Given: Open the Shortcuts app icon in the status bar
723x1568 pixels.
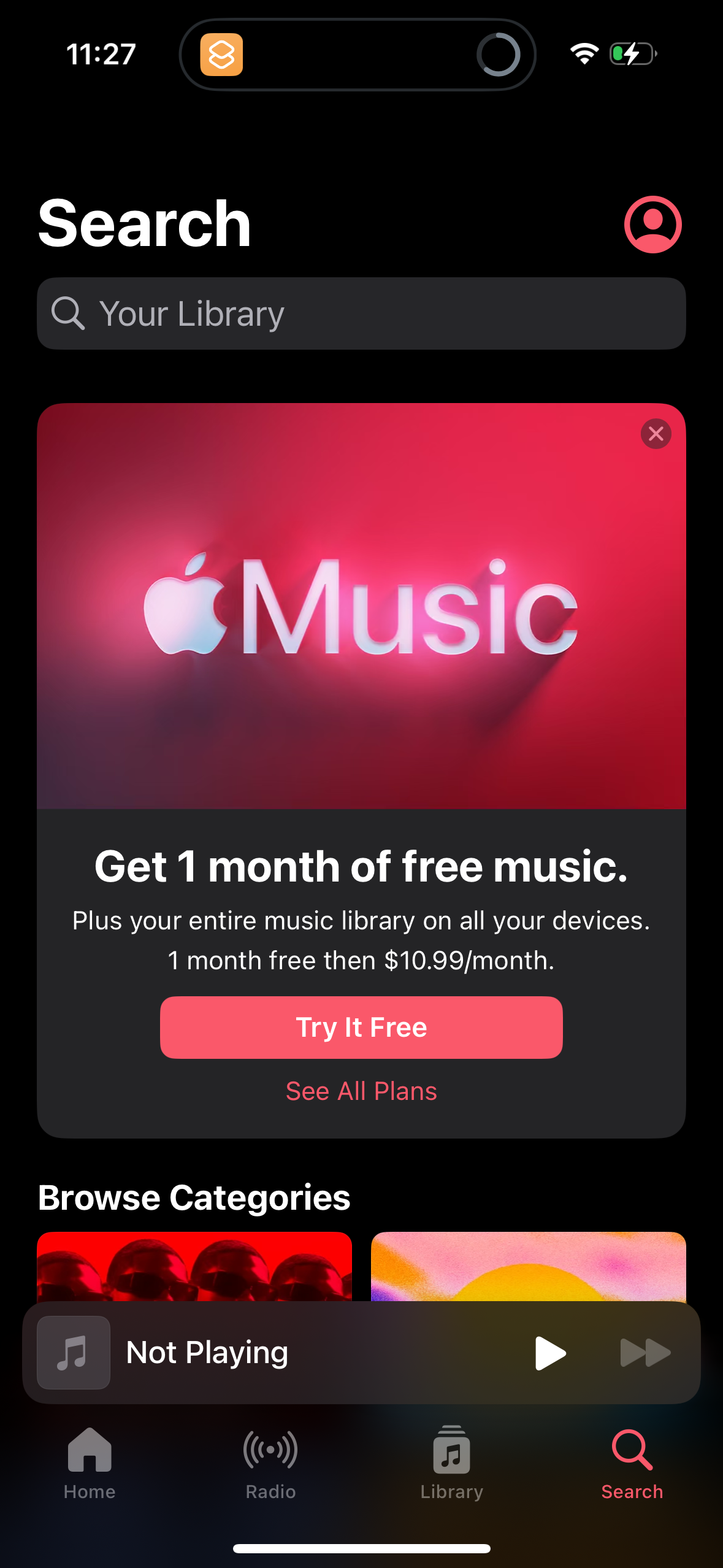Looking at the screenshot, I should (x=223, y=55).
